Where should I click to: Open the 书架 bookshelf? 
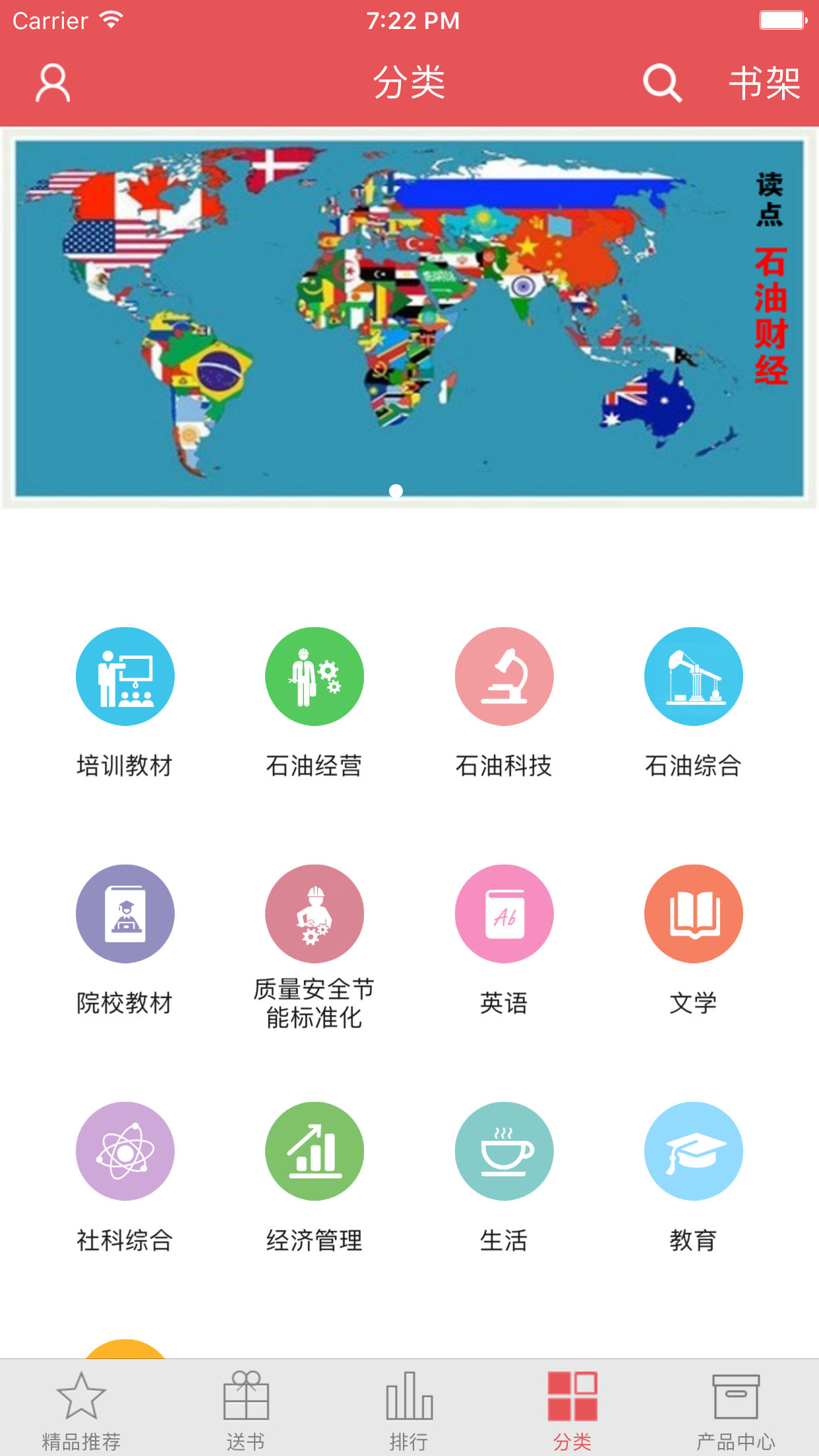coord(765,83)
